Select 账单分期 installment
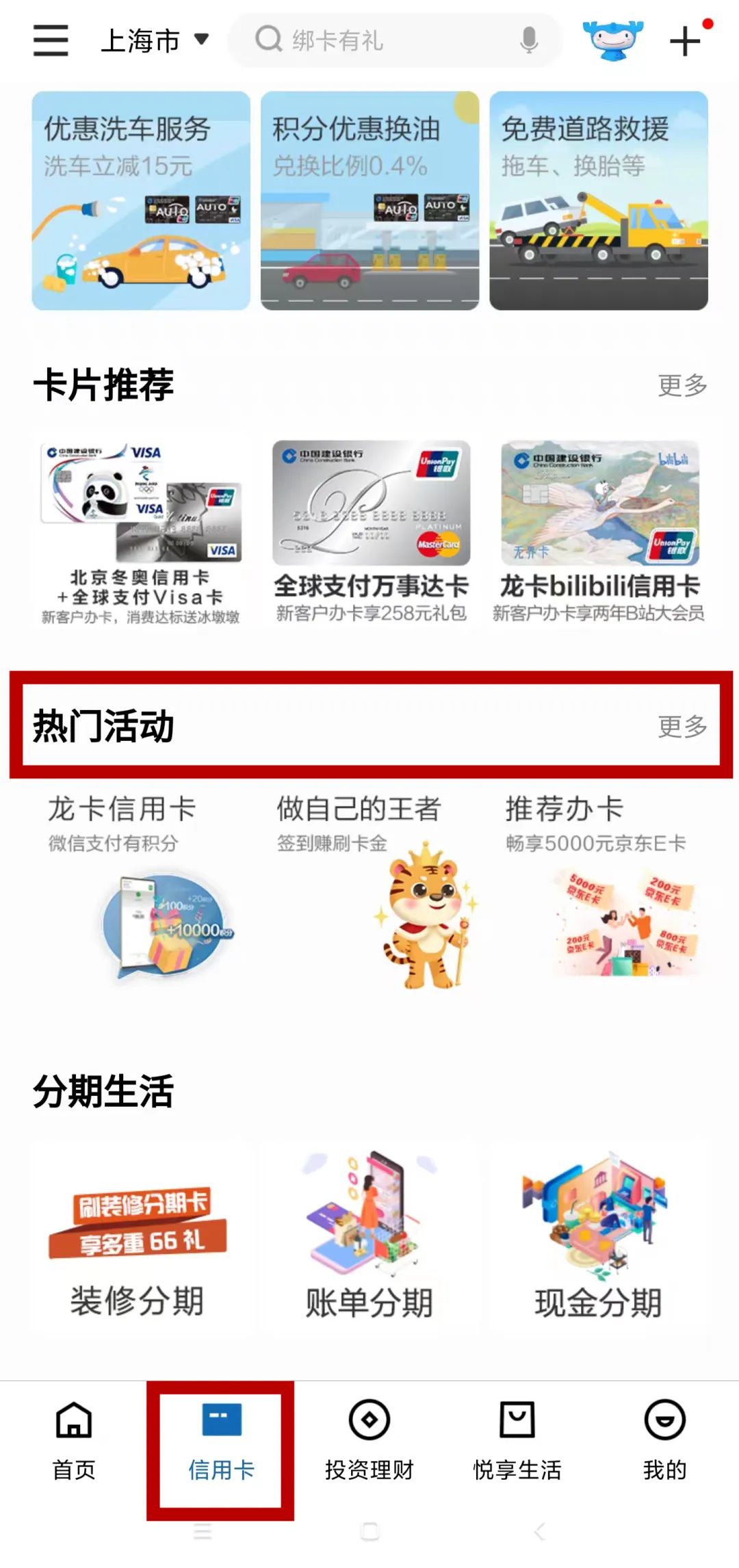739x1568 pixels. pos(369,1240)
